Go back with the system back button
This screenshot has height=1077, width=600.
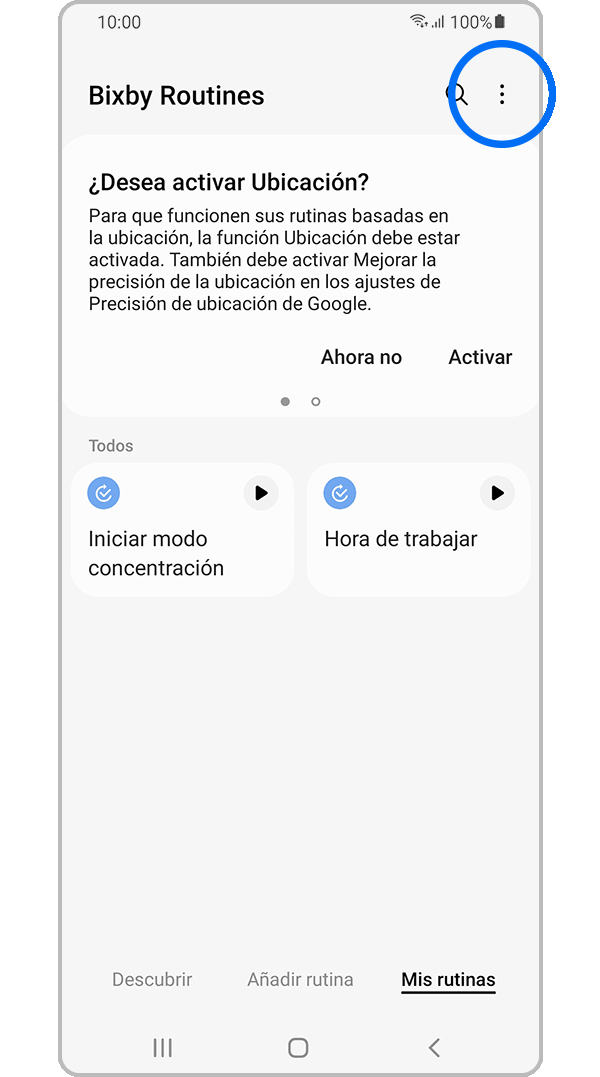434,1047
